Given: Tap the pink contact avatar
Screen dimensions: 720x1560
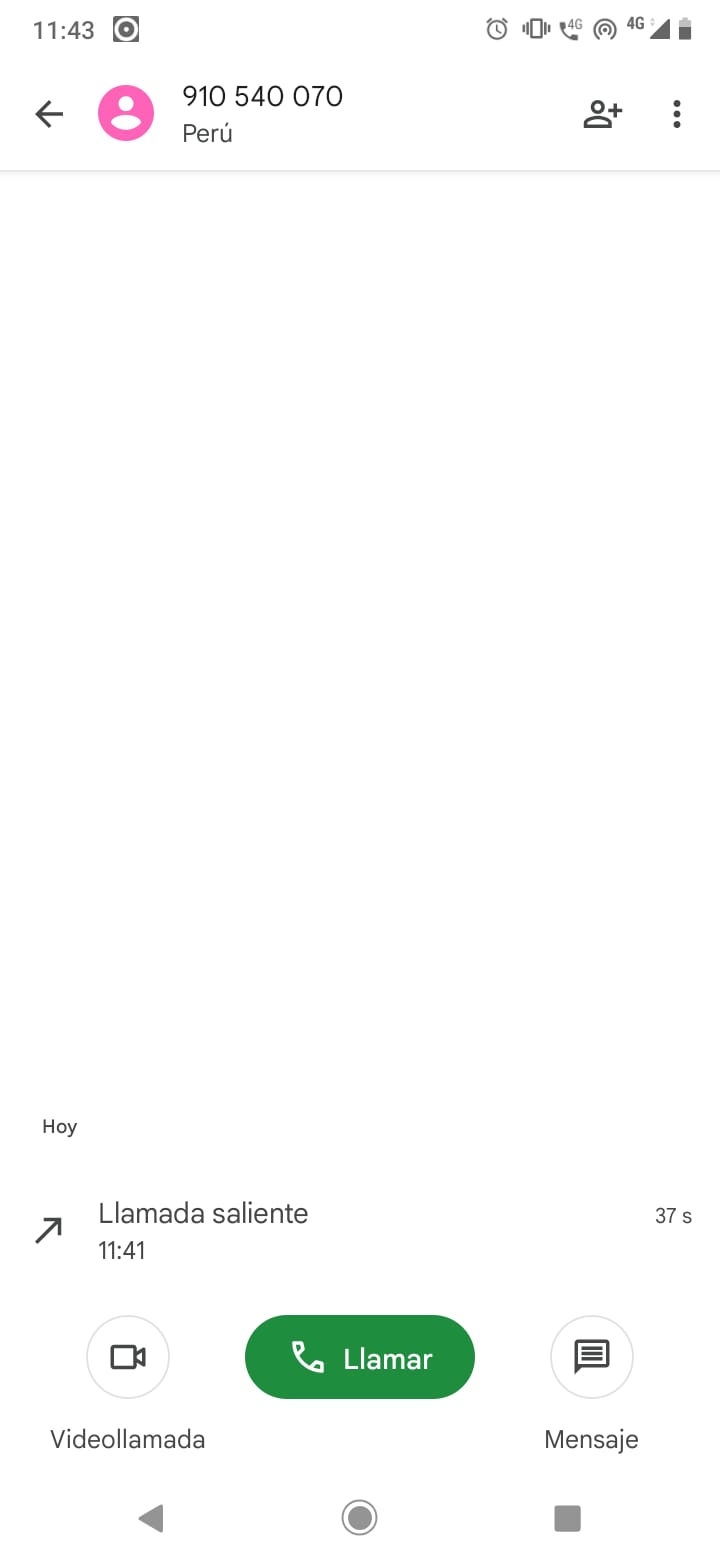Looking at the screenshot, I should (126, 113).
